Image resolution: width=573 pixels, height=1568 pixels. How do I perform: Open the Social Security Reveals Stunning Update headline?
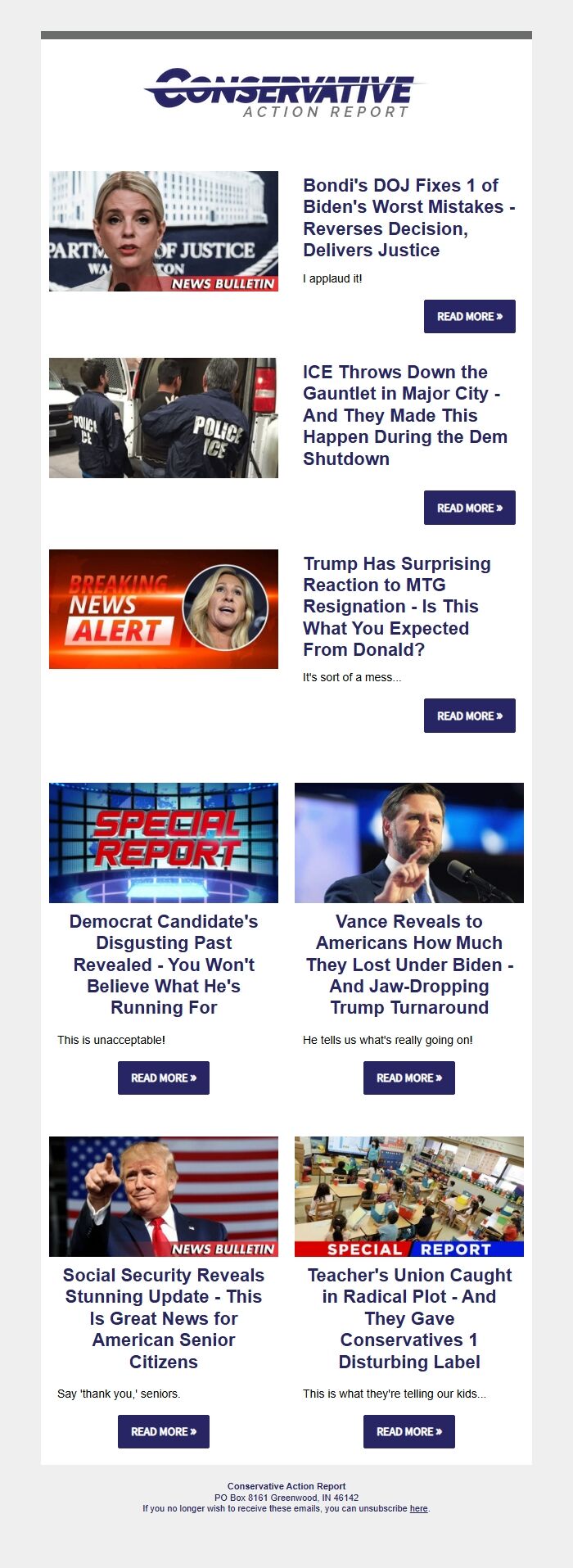(164, 1318)
